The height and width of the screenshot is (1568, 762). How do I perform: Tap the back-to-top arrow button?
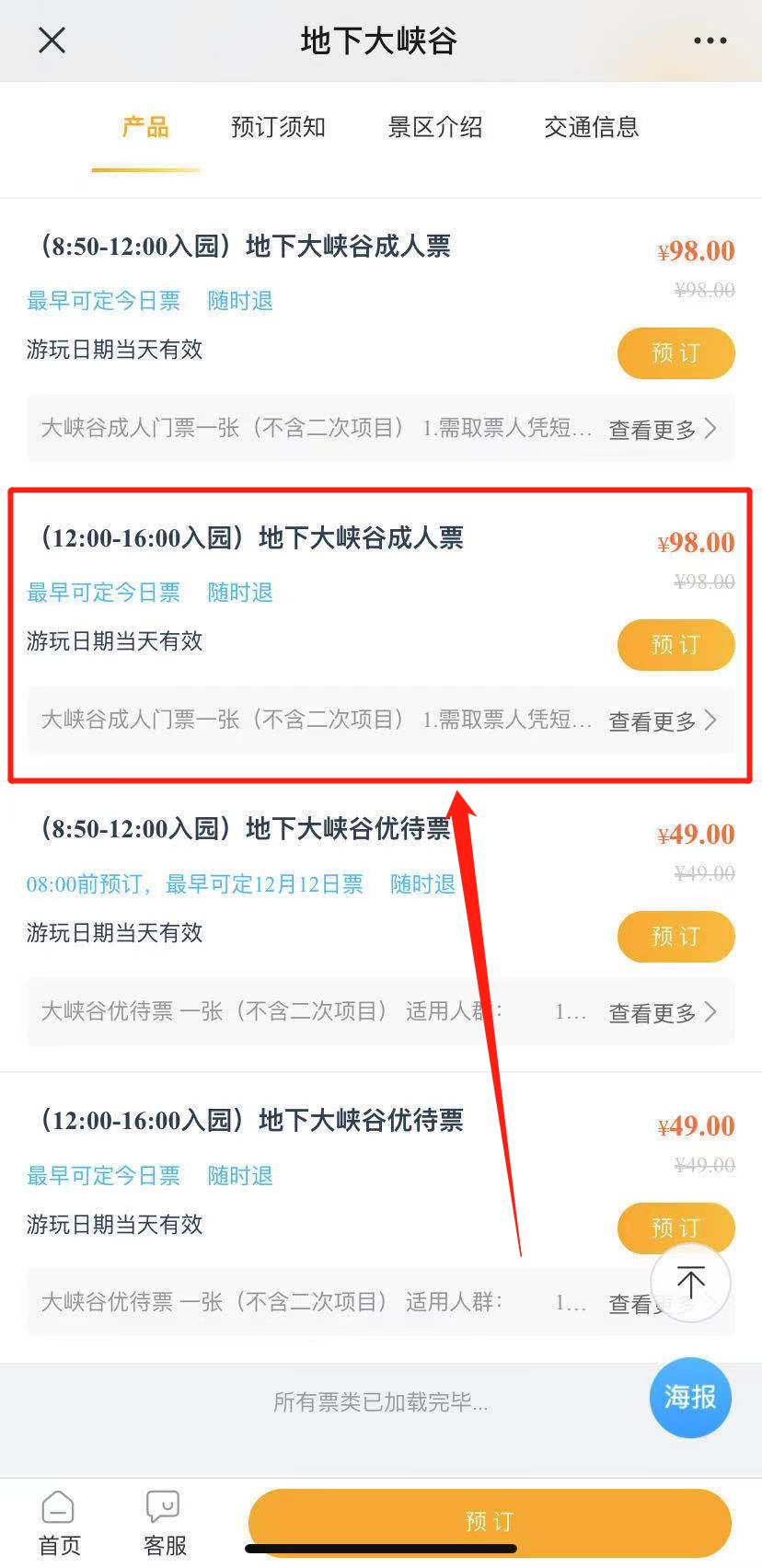point(690,1282)
